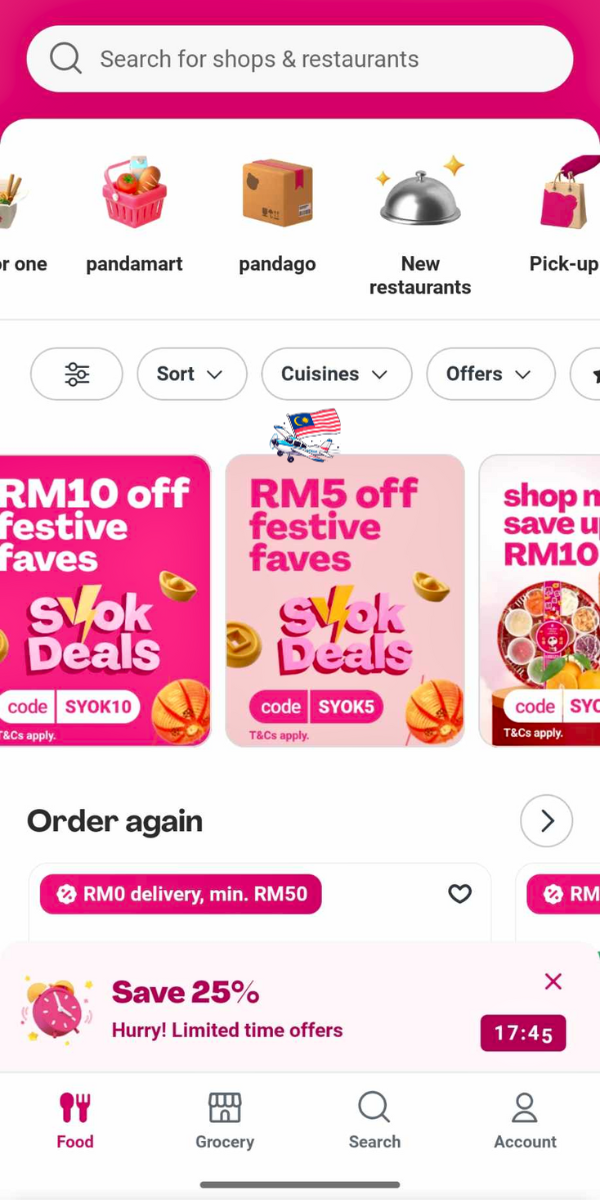614x1200 pixels.
Task: Open the pandamart category
Action: click(134, 215)
